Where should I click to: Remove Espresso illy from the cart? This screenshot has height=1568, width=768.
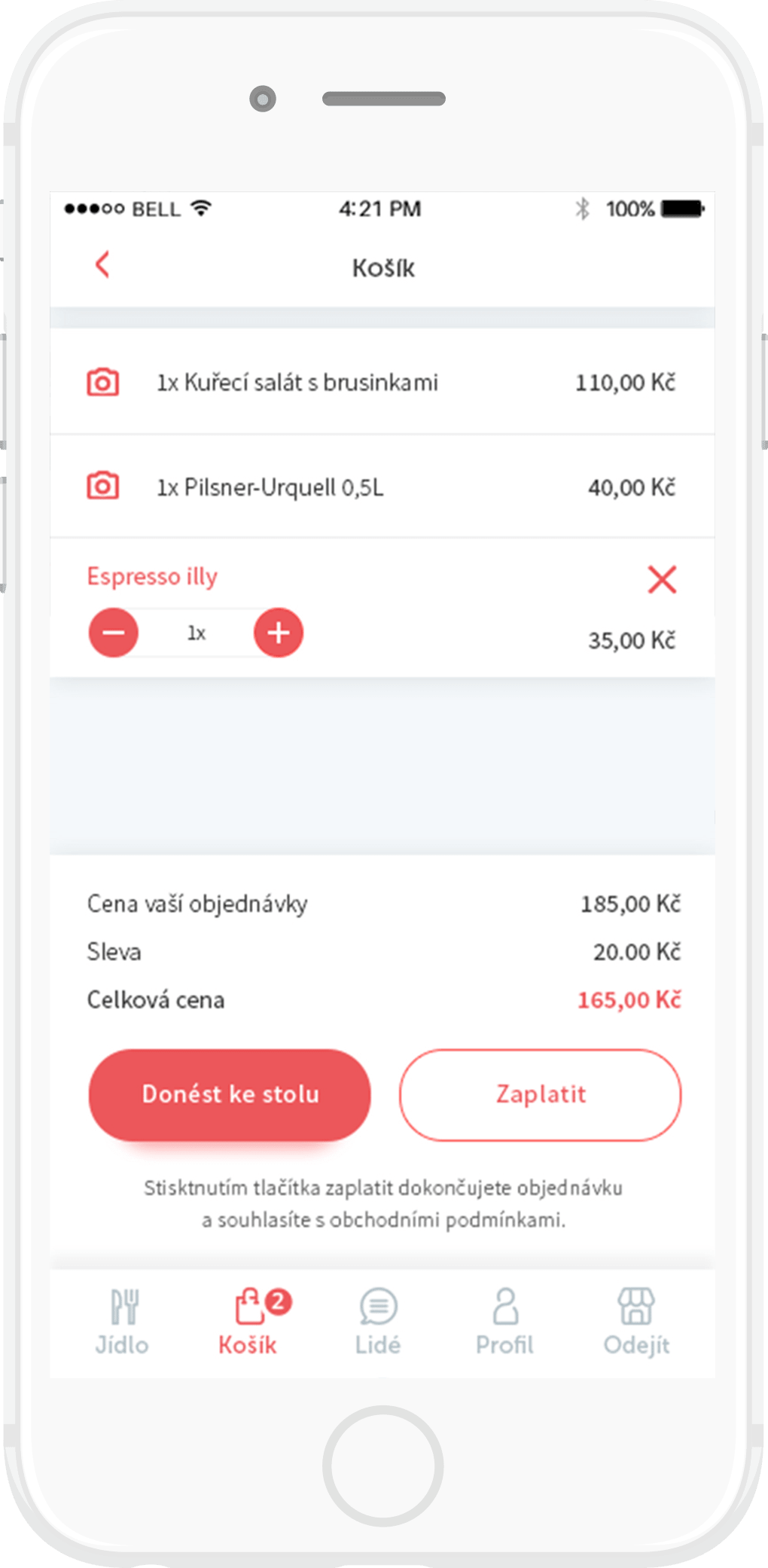pos(662,579)
